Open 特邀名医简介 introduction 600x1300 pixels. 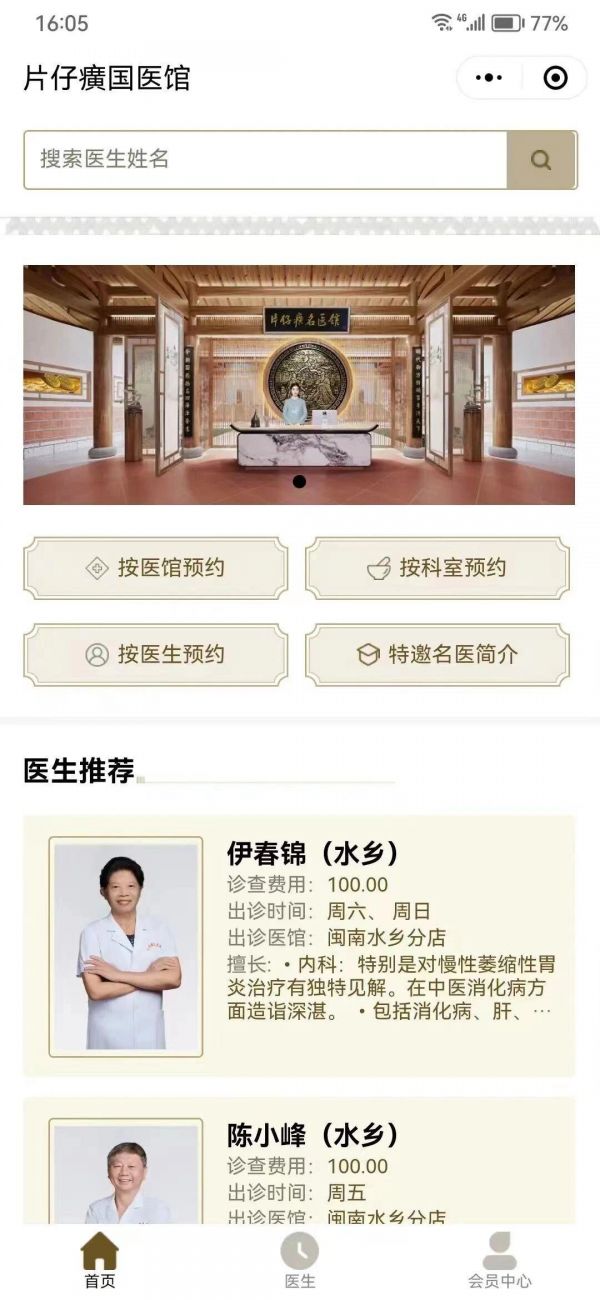437,655
